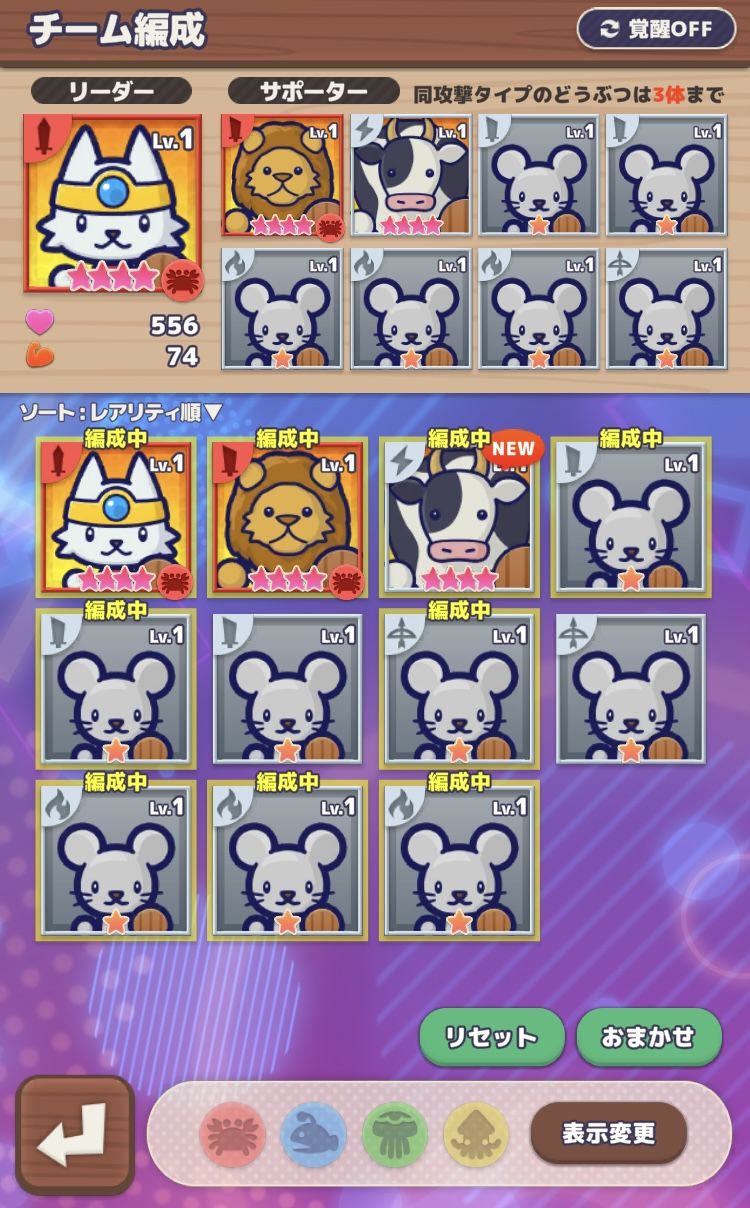Tap the lion in the supporter slots

[x=283, y=176]
